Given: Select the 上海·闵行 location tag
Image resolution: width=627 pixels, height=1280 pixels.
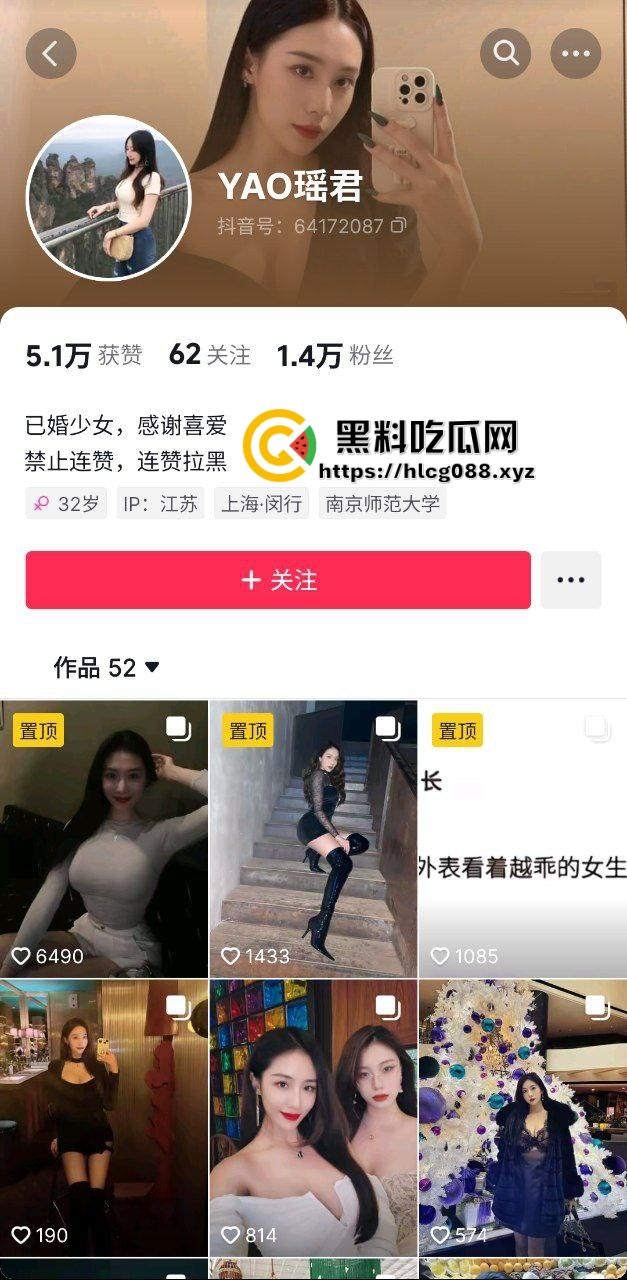Looking at the screenshot, I should (261, 504).
